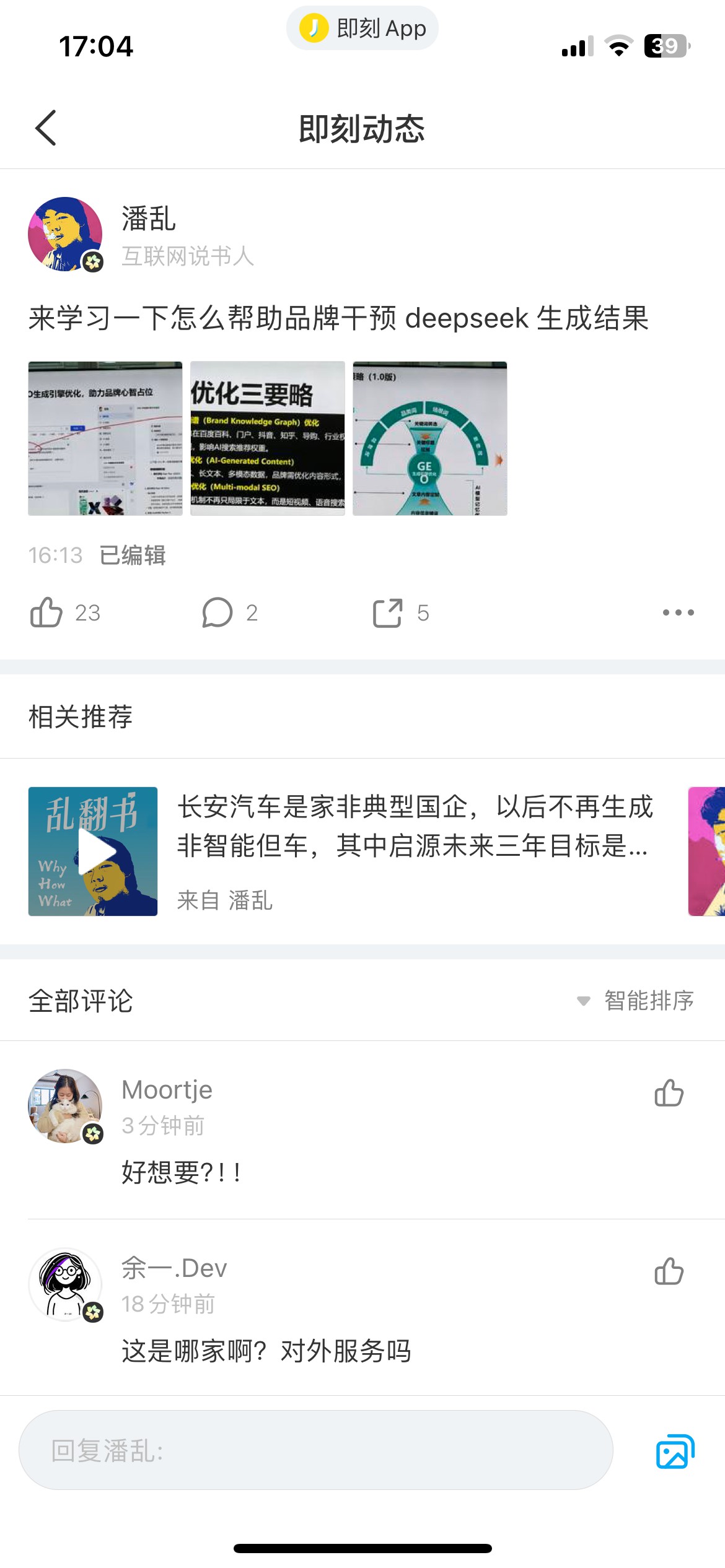This screenshot has width=725, height=1568.
Task: Like 潘乱's post
Action: pyautogui.click(x=47, y=612)
